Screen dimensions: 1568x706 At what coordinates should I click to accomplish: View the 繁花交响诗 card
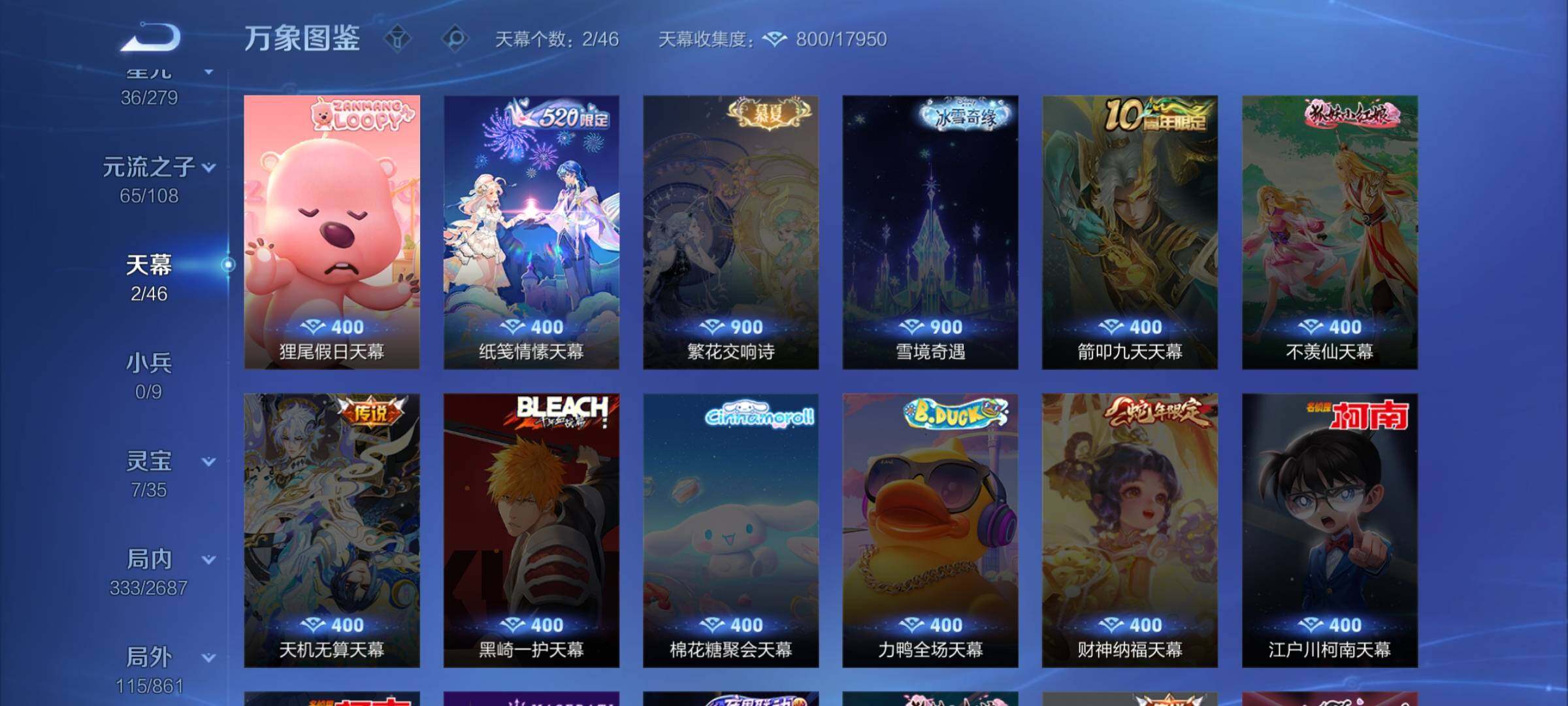730,232
